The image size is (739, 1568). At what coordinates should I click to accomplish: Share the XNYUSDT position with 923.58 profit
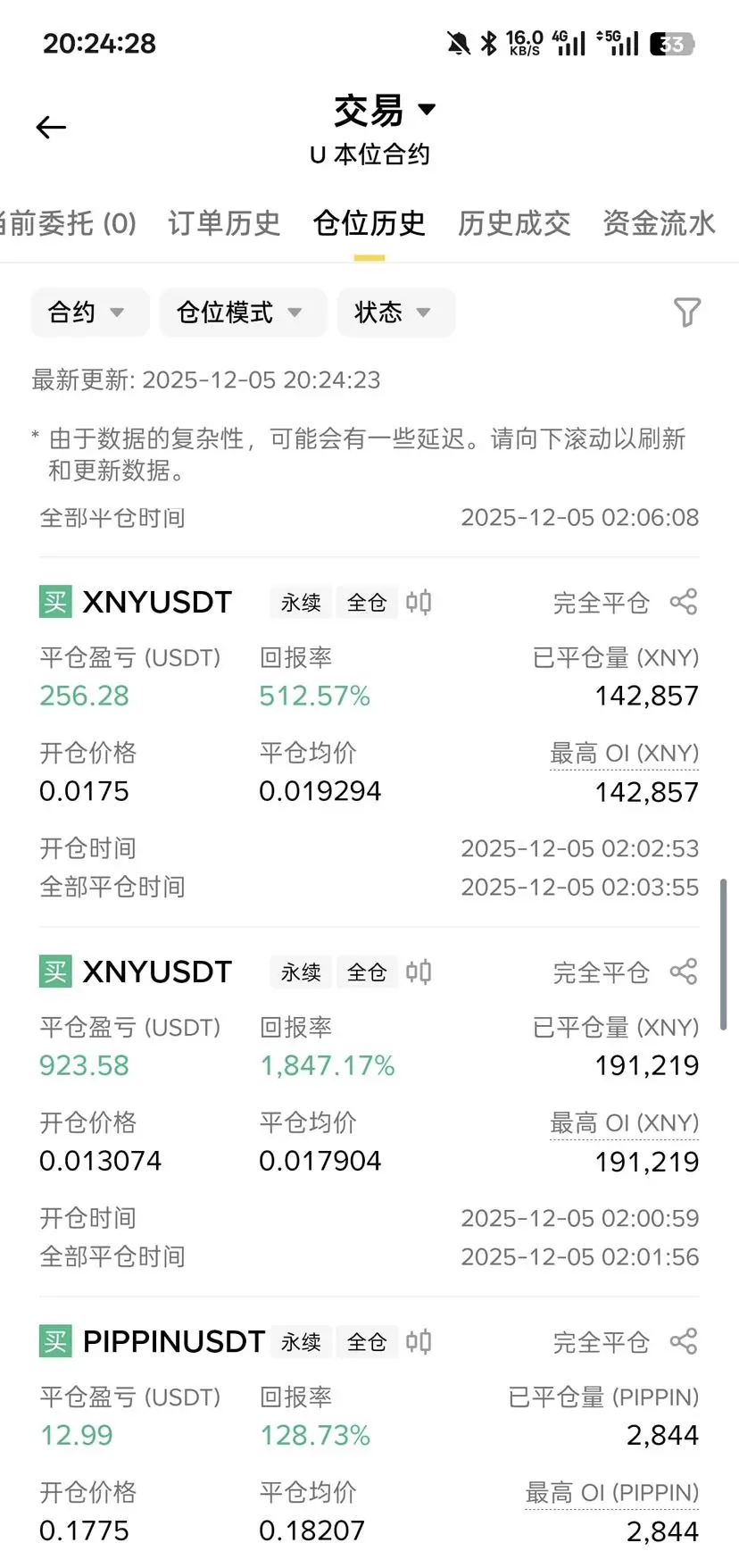pos(684,972)
